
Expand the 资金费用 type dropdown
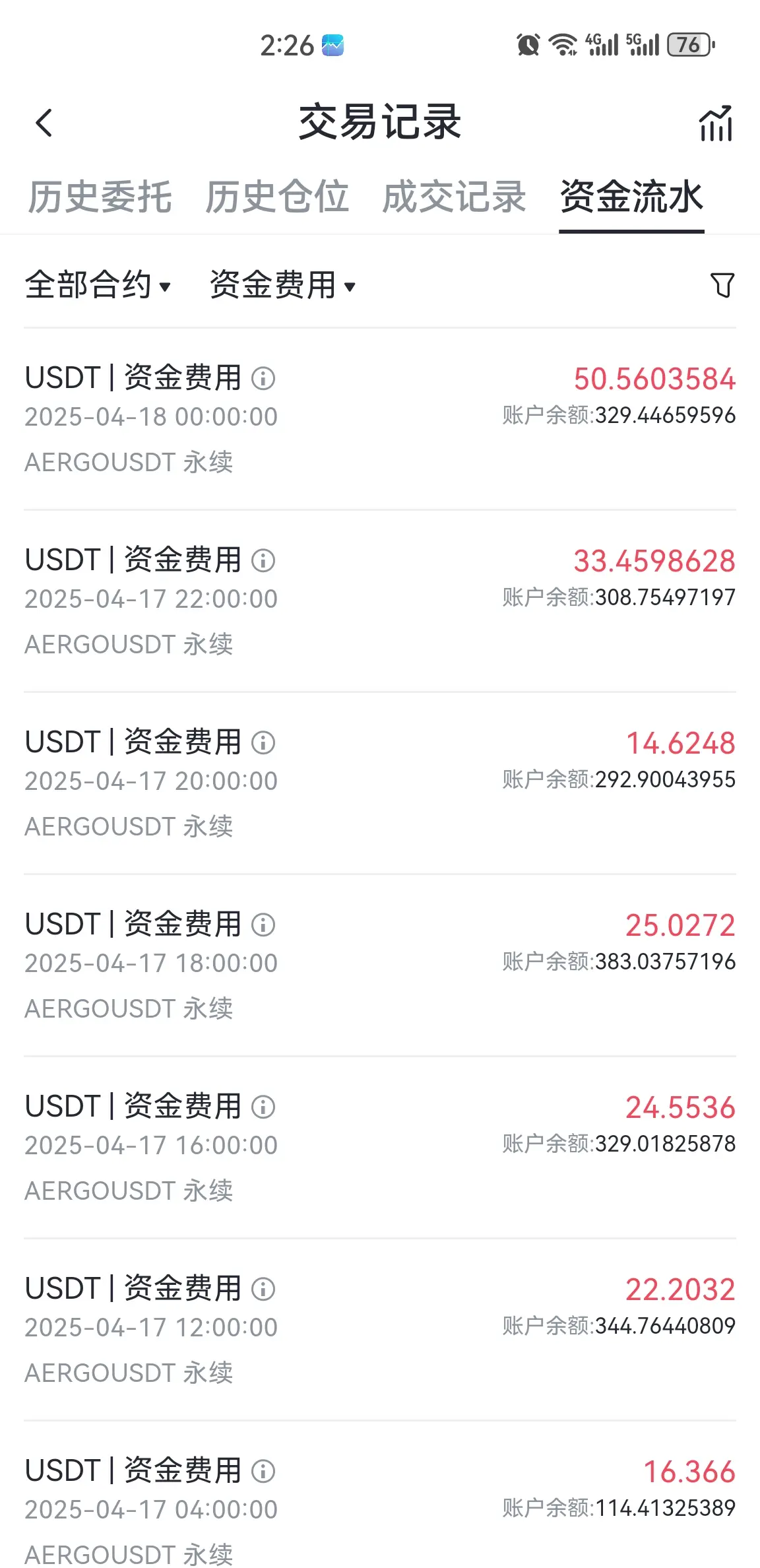coord(282,285)
